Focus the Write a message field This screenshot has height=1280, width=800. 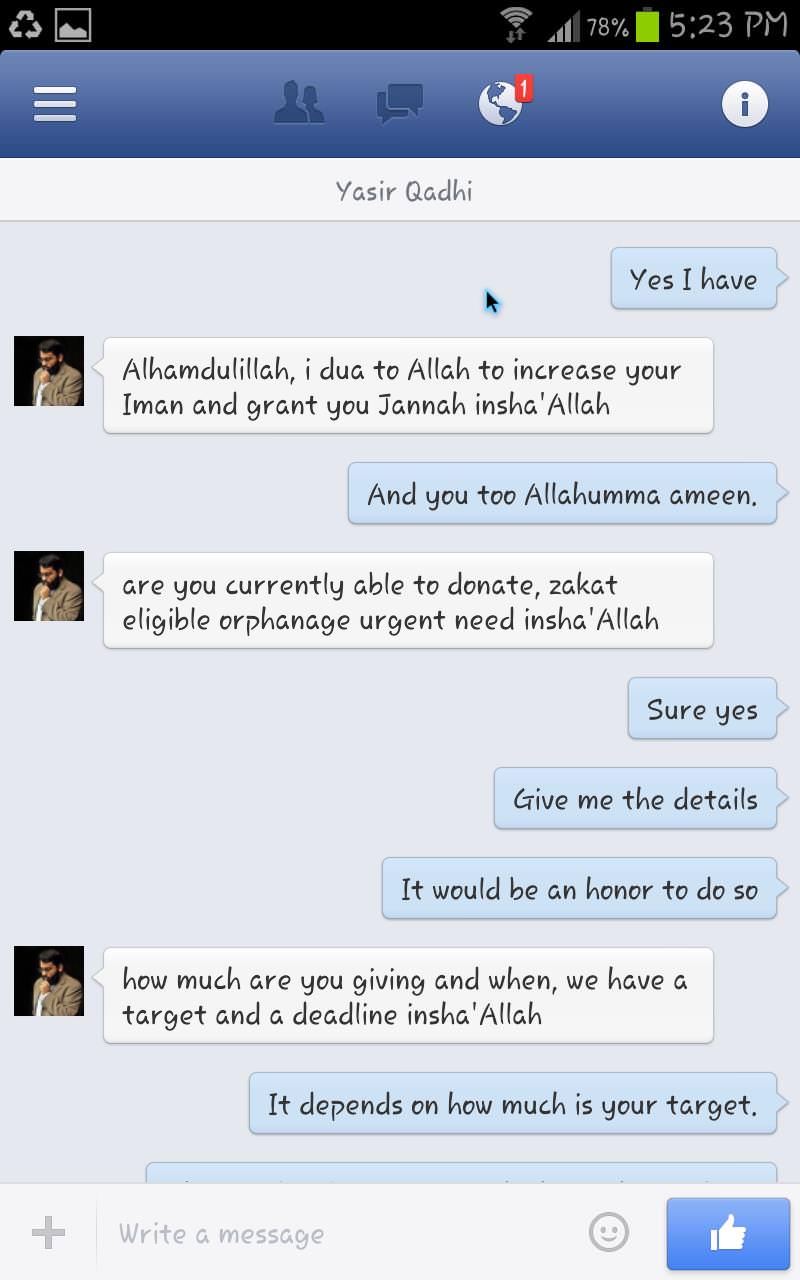(340, 1234)
